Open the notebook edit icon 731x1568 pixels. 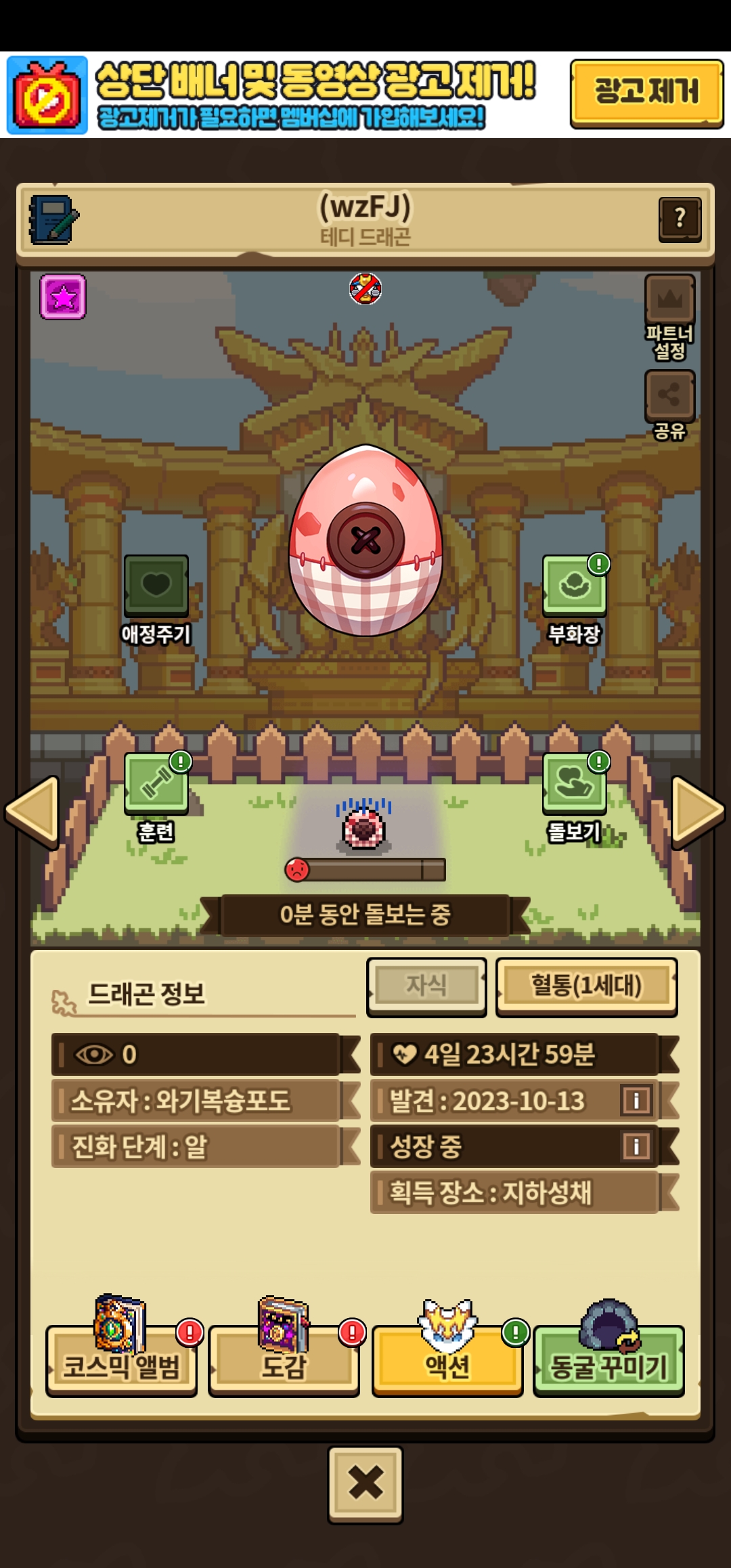(53, 219)
